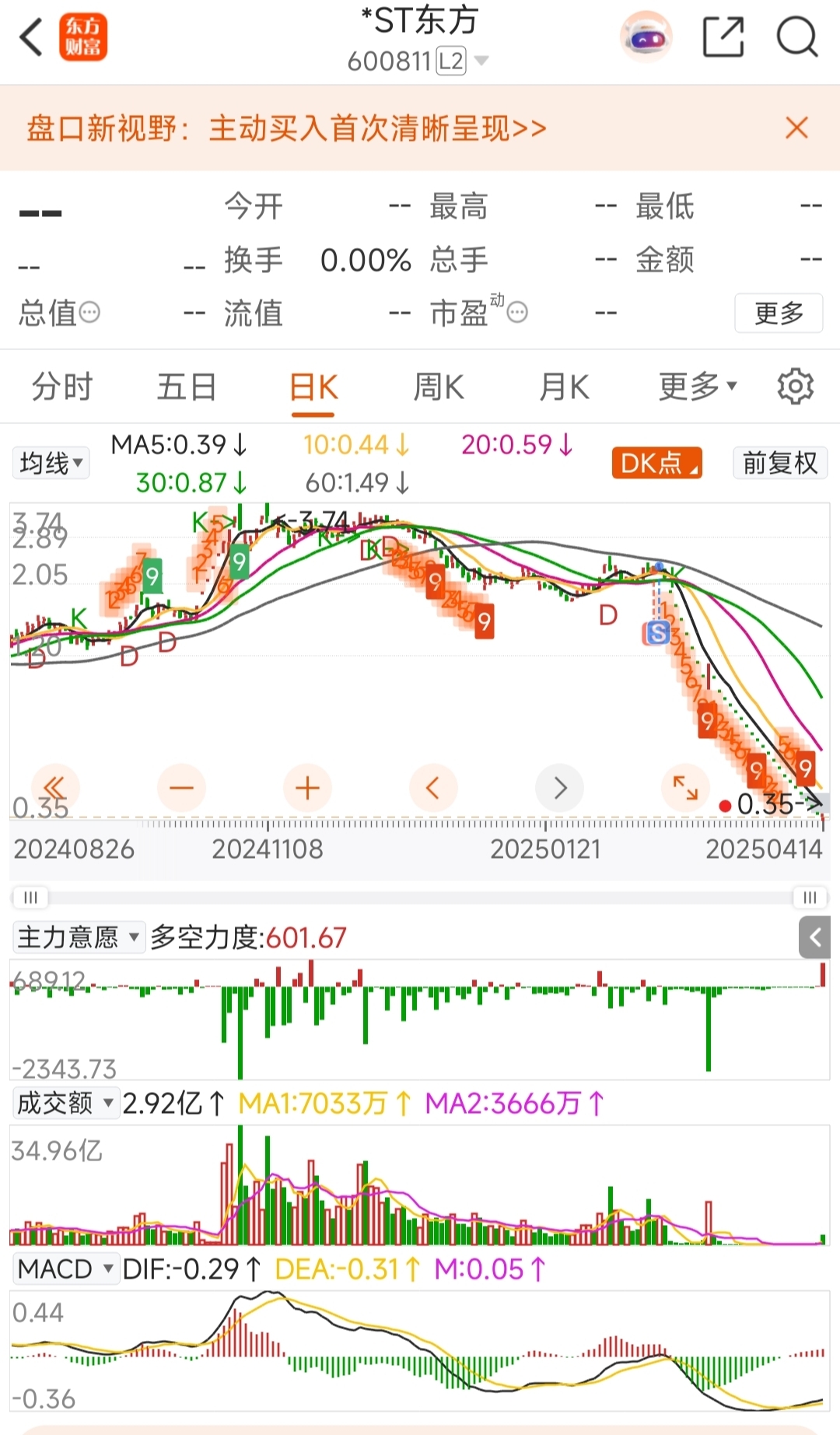Zoom out chart with minus button

181,788
